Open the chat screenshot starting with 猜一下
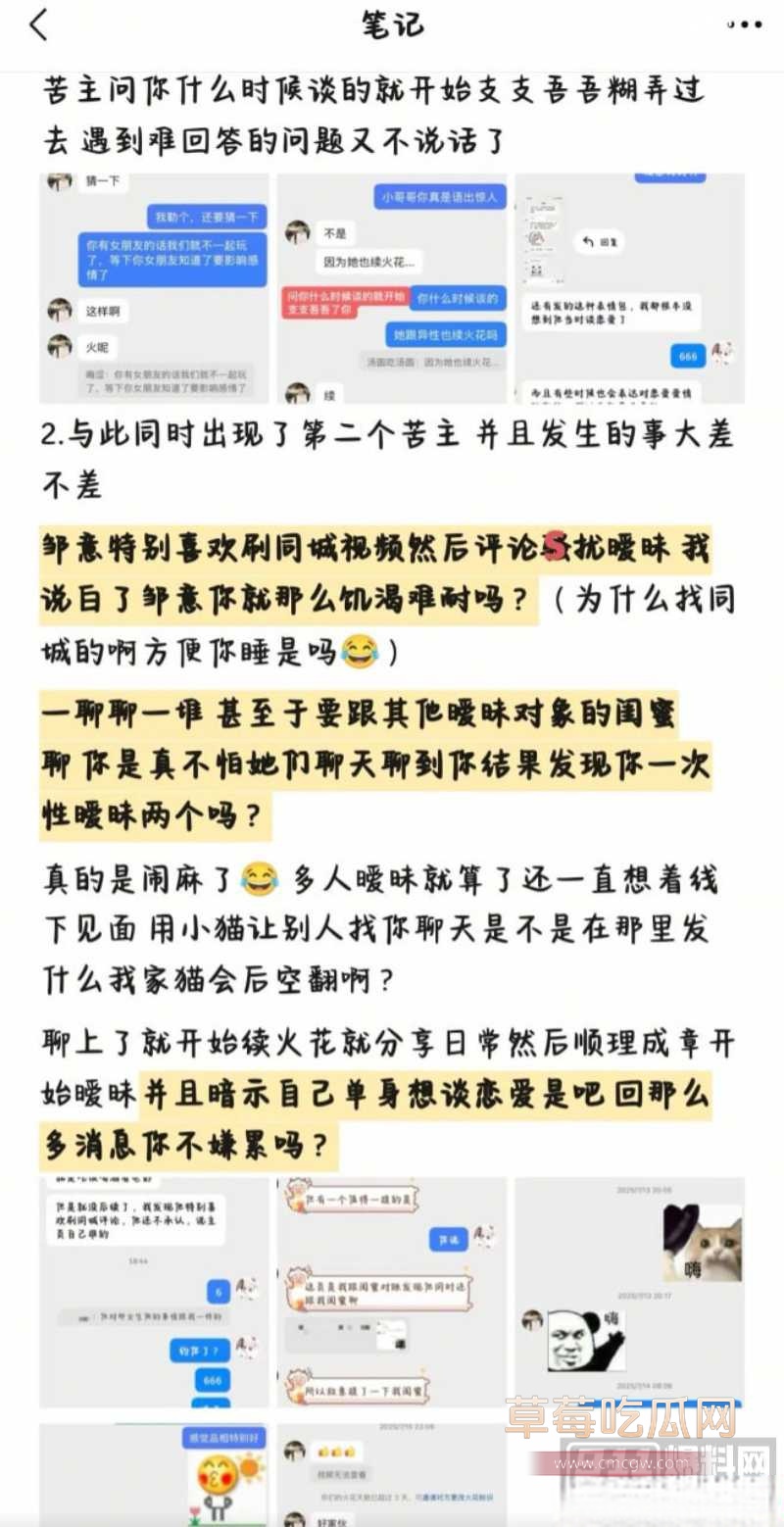Image resolution: width=784 pixels, height=1527 pixels. pyautogui.click(x=152, y=284)
